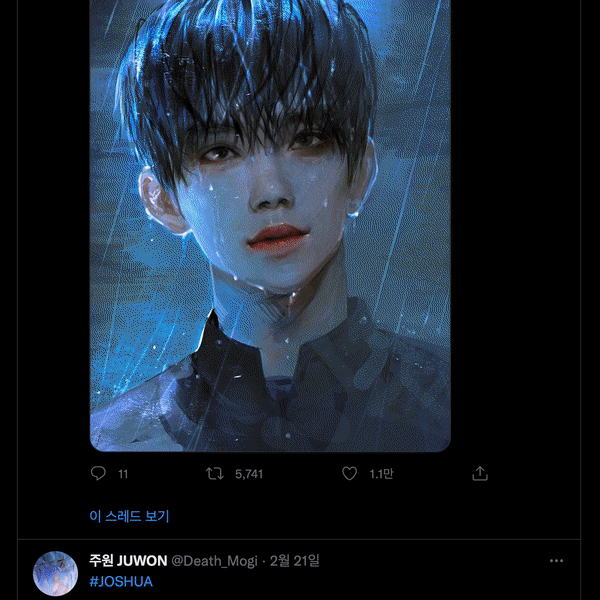Open the '이 스레드 보기' thread link
The width and height of the screenshot is (600, 600).
point(129,516)
